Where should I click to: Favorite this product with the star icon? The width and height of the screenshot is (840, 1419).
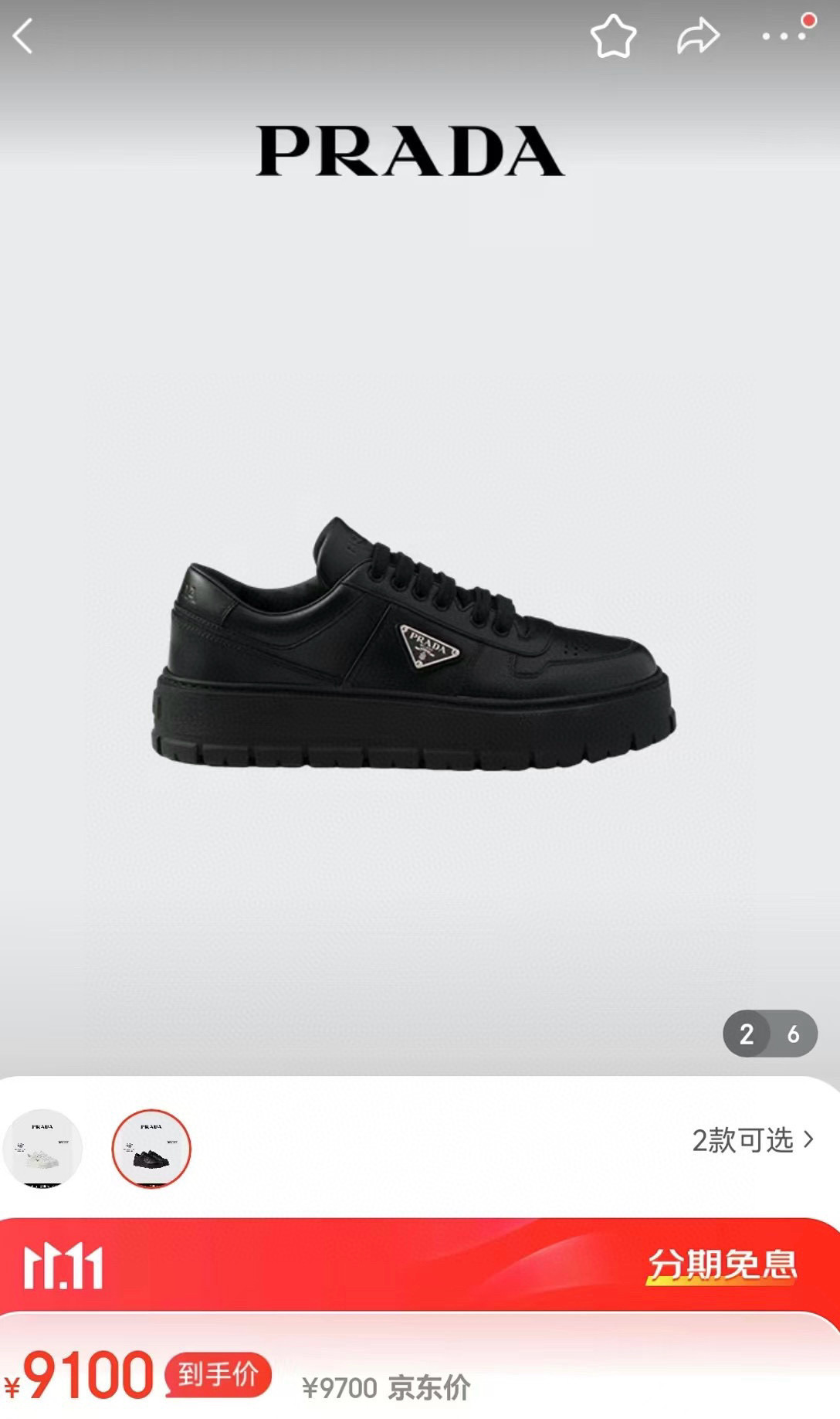point(613,36)
